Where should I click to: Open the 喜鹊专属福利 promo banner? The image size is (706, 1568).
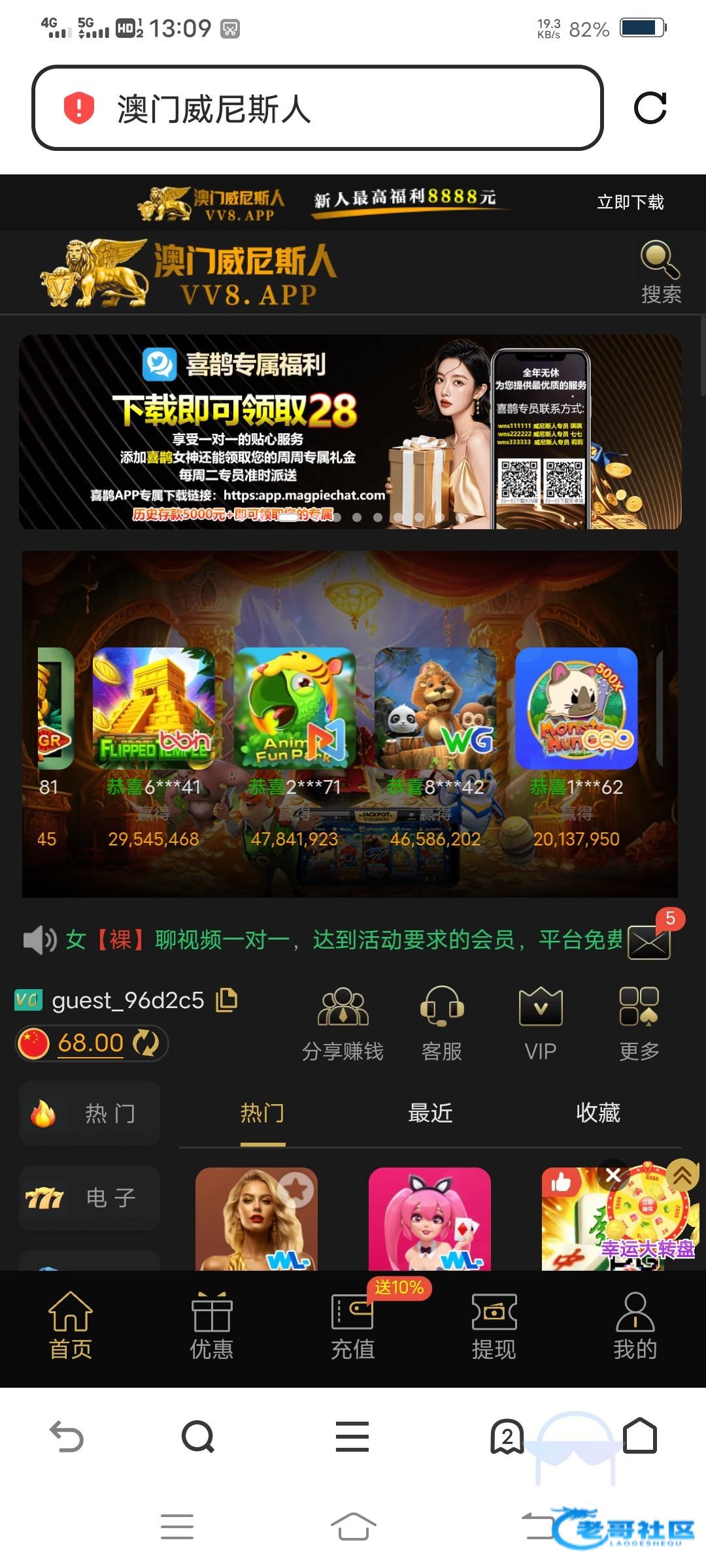point(350,431)
